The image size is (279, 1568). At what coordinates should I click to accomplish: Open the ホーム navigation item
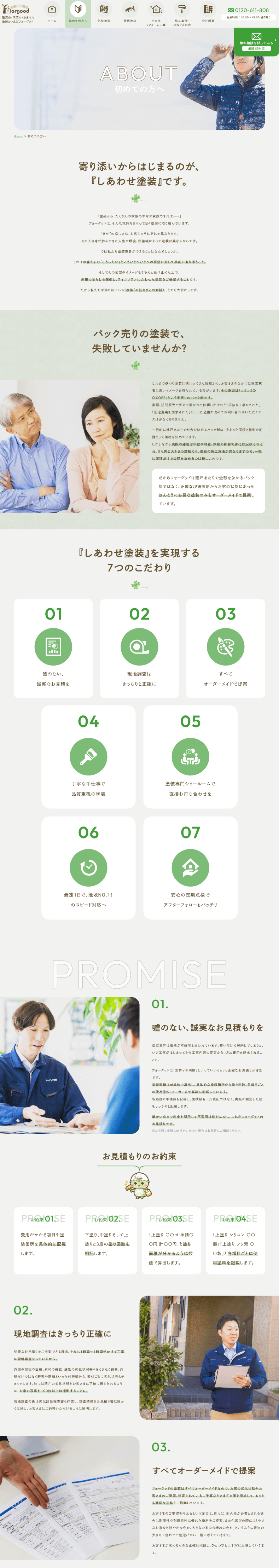52,13
